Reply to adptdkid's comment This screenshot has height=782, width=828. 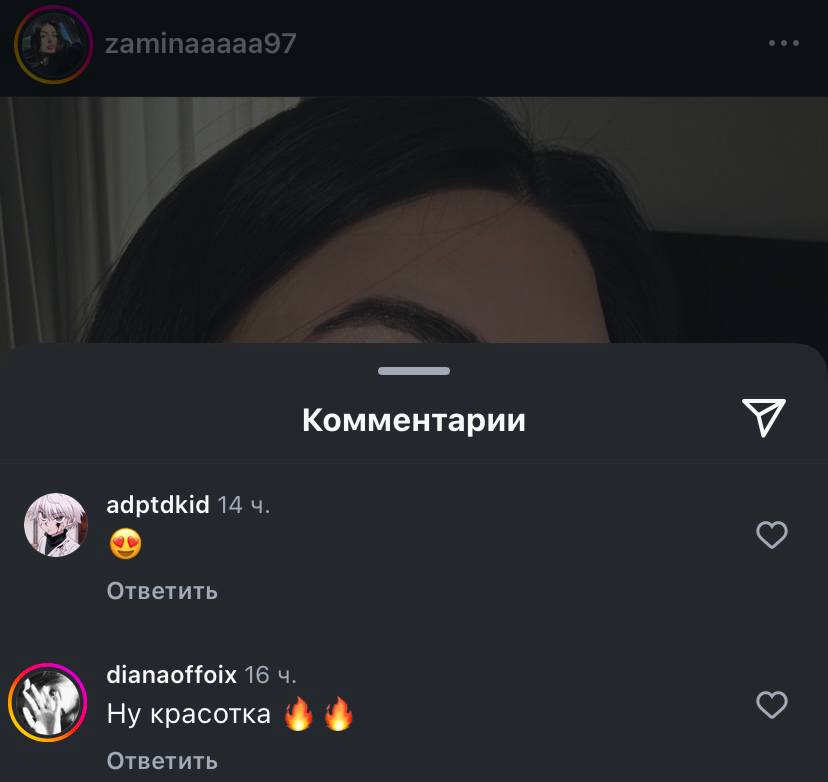point(162,591)
